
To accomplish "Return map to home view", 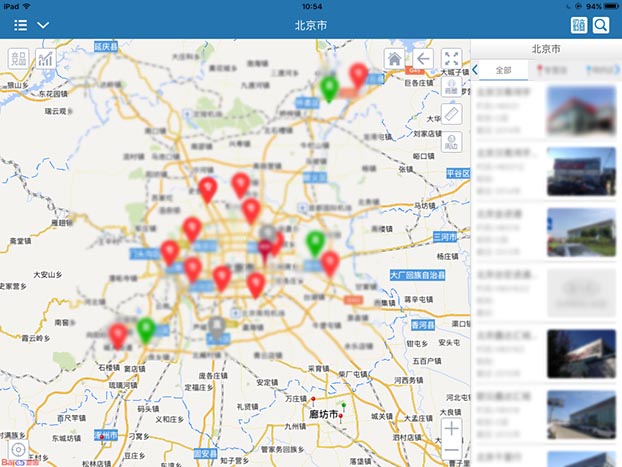I will pyautogui.click(x=395, y=59).
